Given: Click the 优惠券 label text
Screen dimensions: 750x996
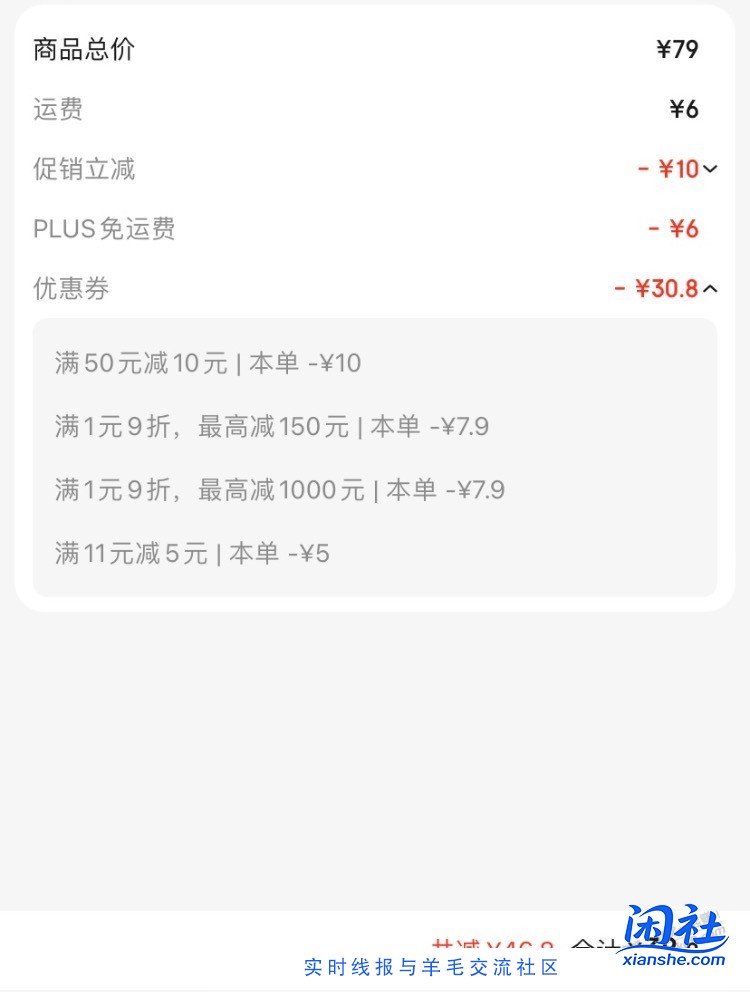Looking at the screenshot, I should 71,288.
